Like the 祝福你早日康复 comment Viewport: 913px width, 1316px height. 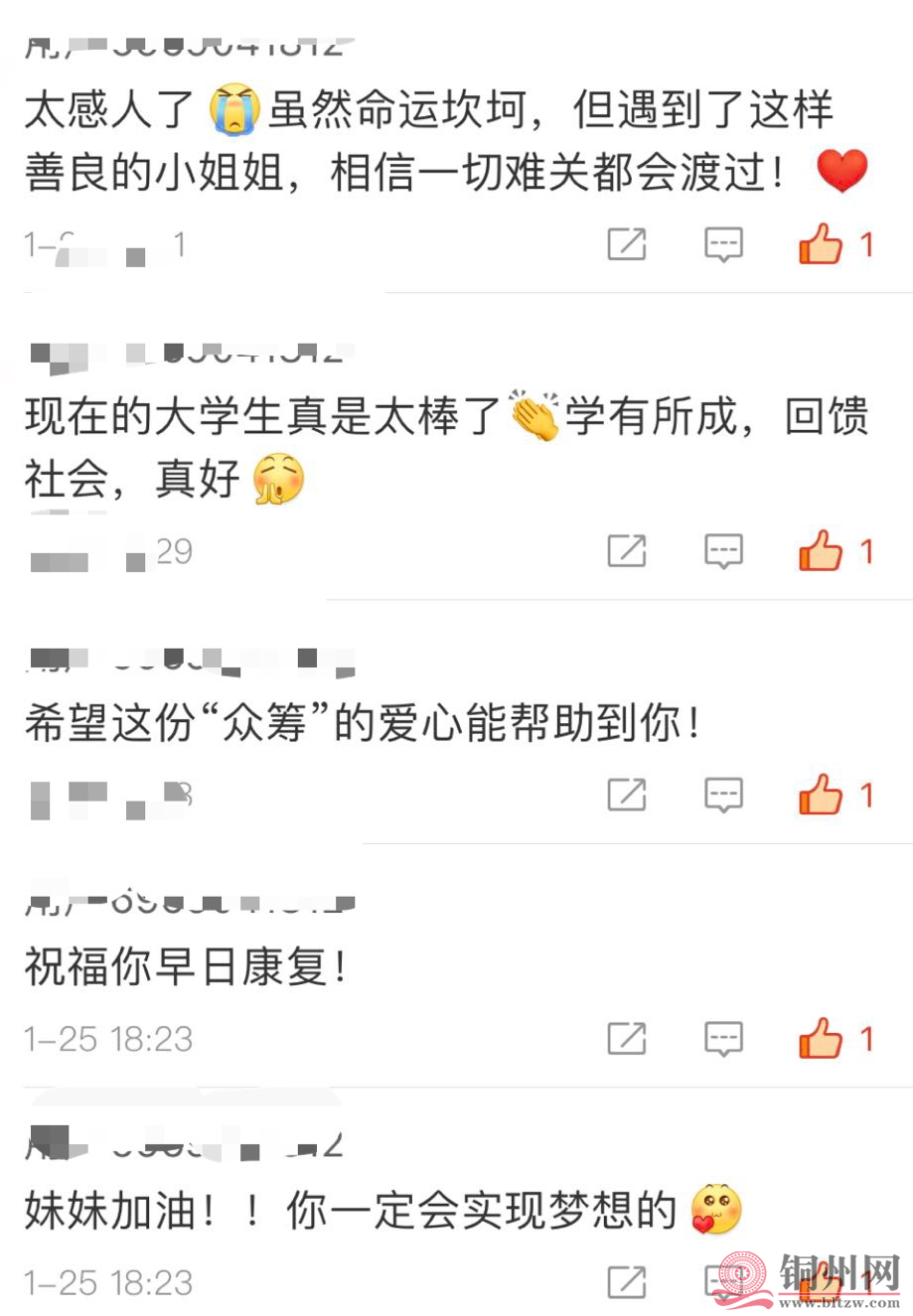click(x=821, y=1039)
